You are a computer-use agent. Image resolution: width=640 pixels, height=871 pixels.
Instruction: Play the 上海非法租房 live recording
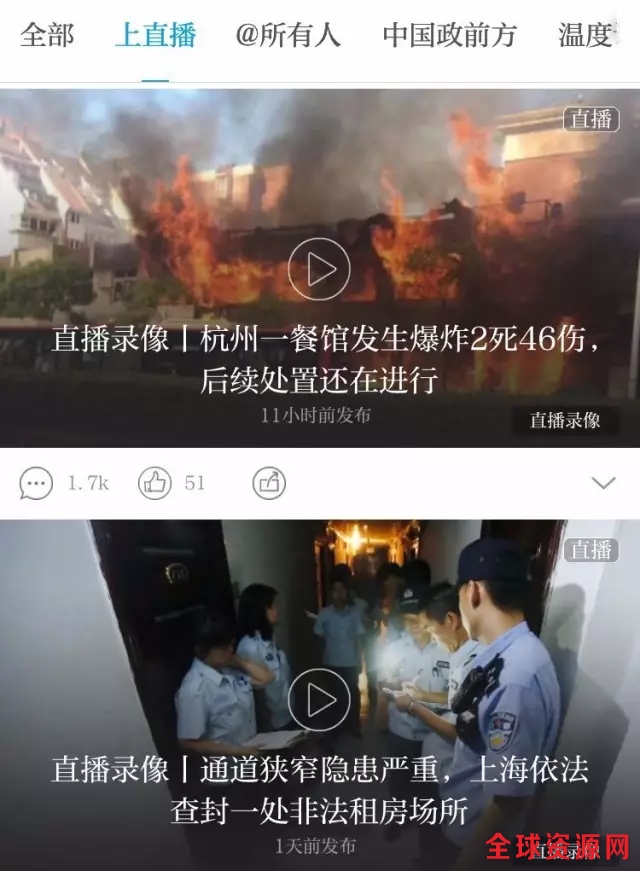click(319, 699)
